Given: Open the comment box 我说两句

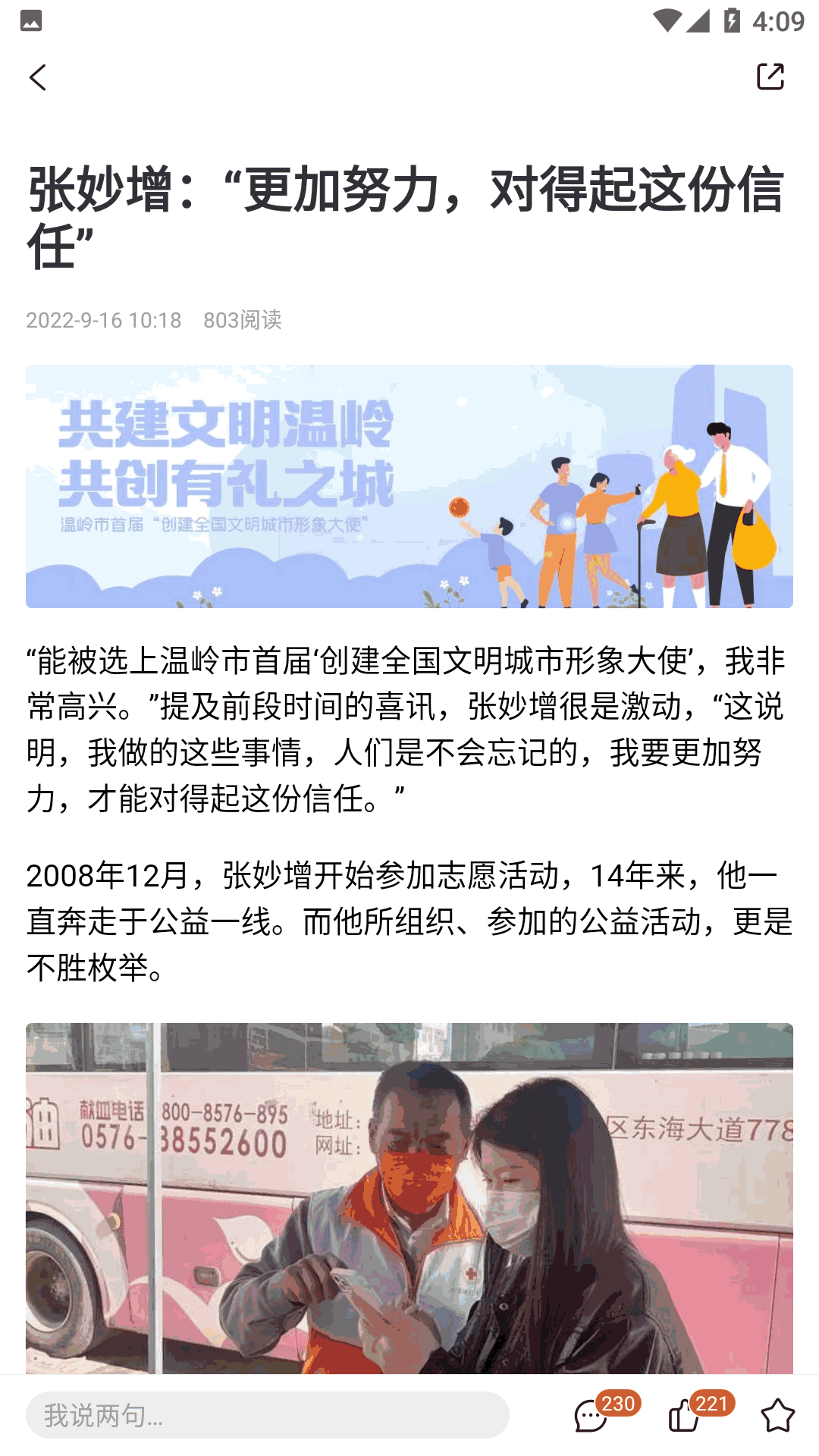Looking at the screenshot, I should click(267, 1415).
